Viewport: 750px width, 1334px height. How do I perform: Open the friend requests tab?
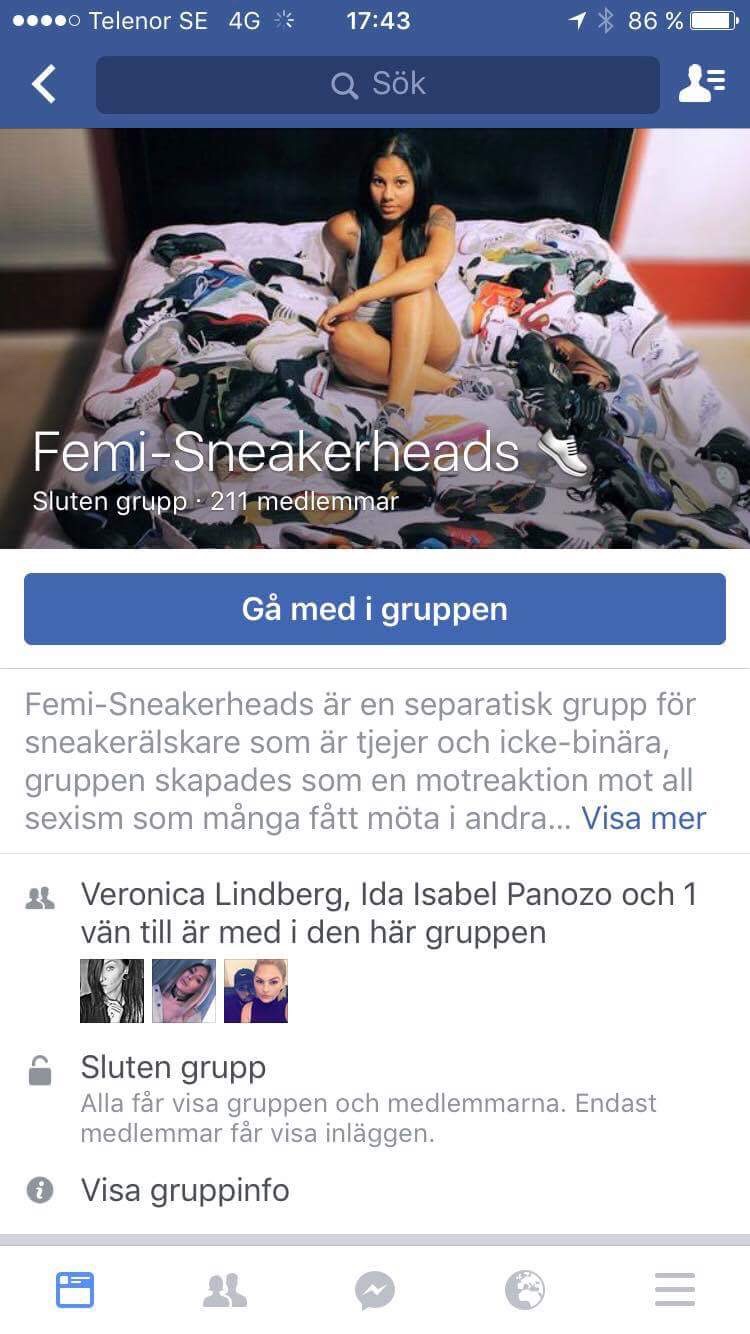pos(225,1290)
